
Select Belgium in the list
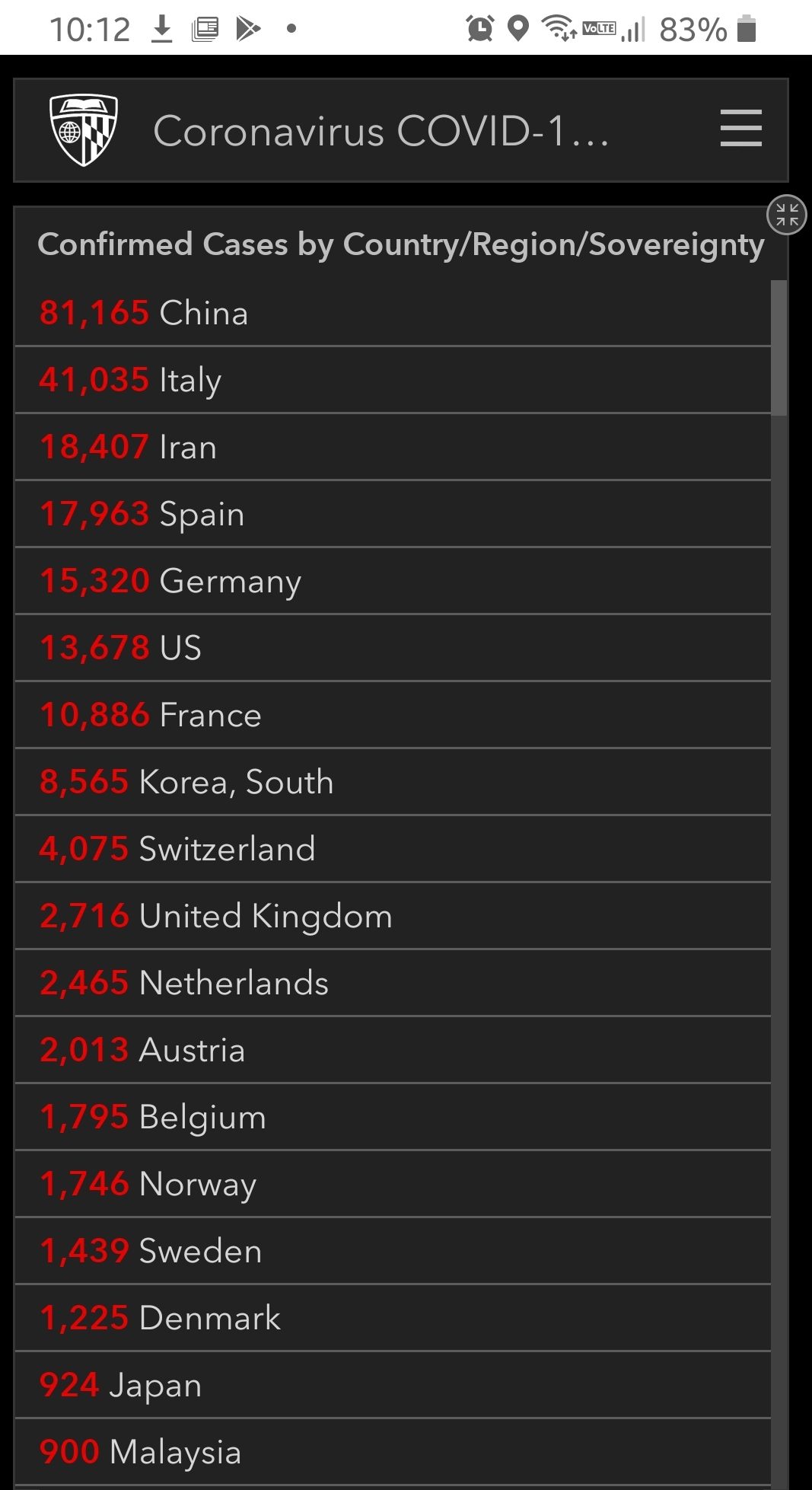(x=393, y=1117)
